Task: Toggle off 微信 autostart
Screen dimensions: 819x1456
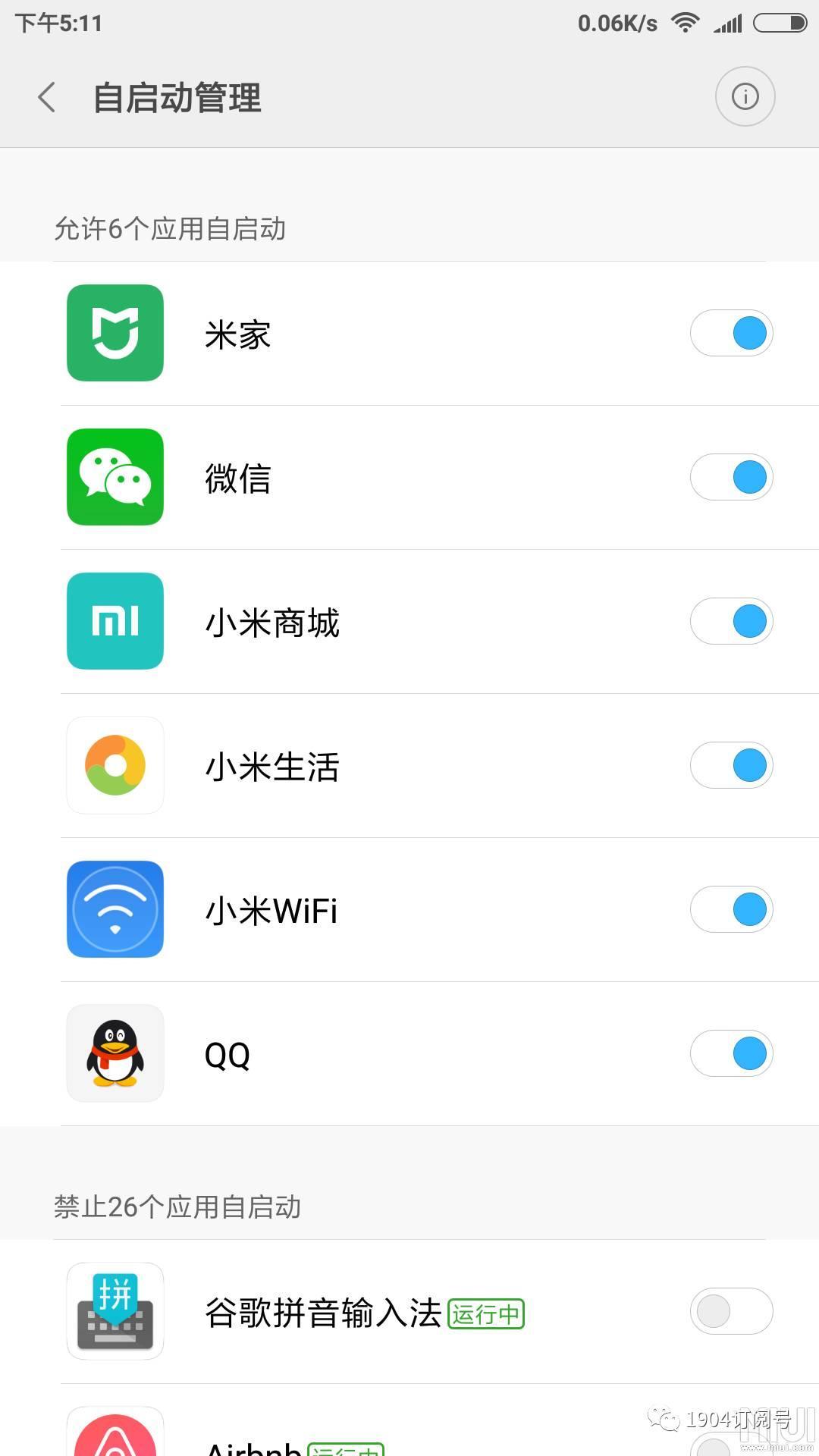Action: [730, 477]
